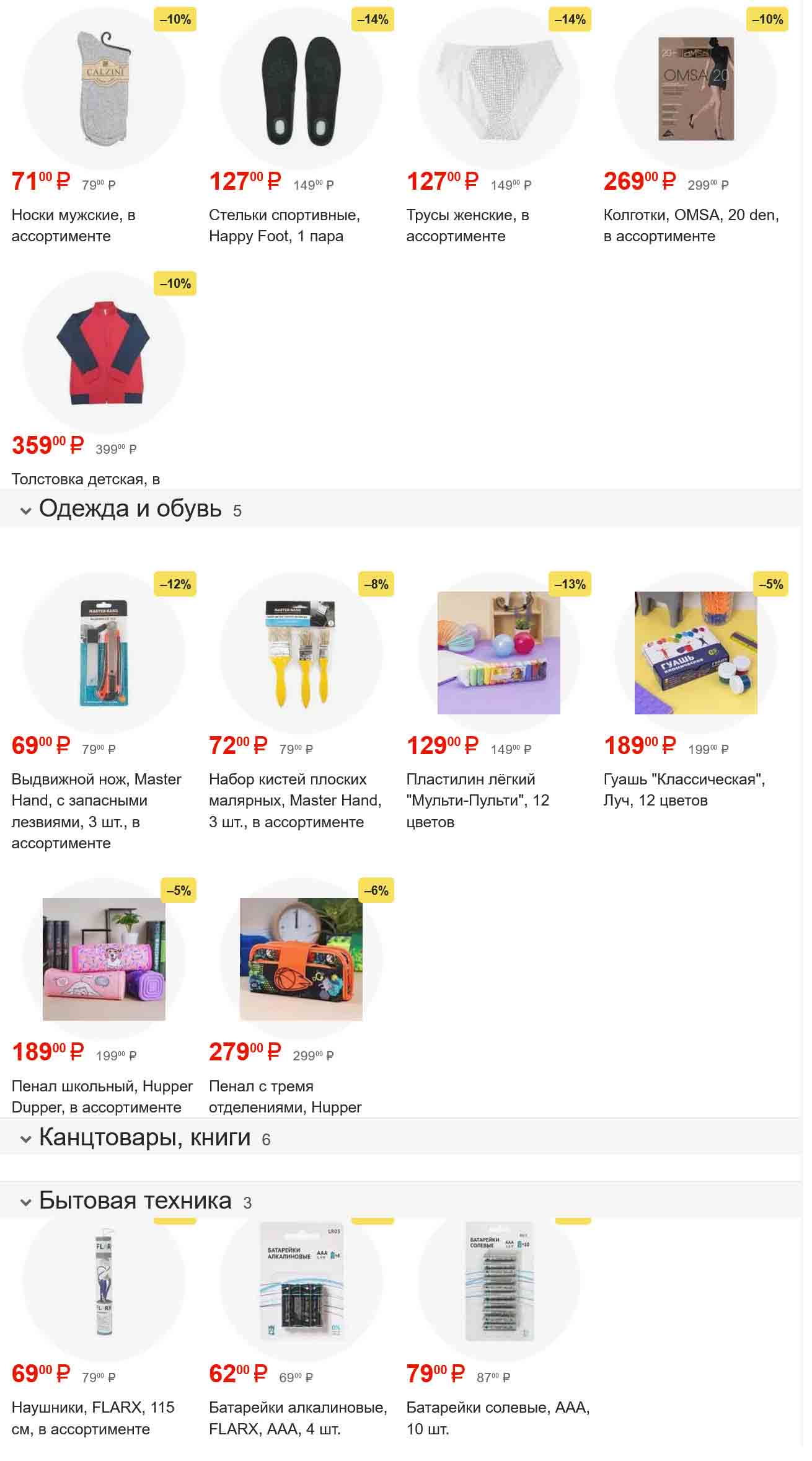Open Наушники FLARX 115 см product
812x1461 pixels.
(104, 1281)
